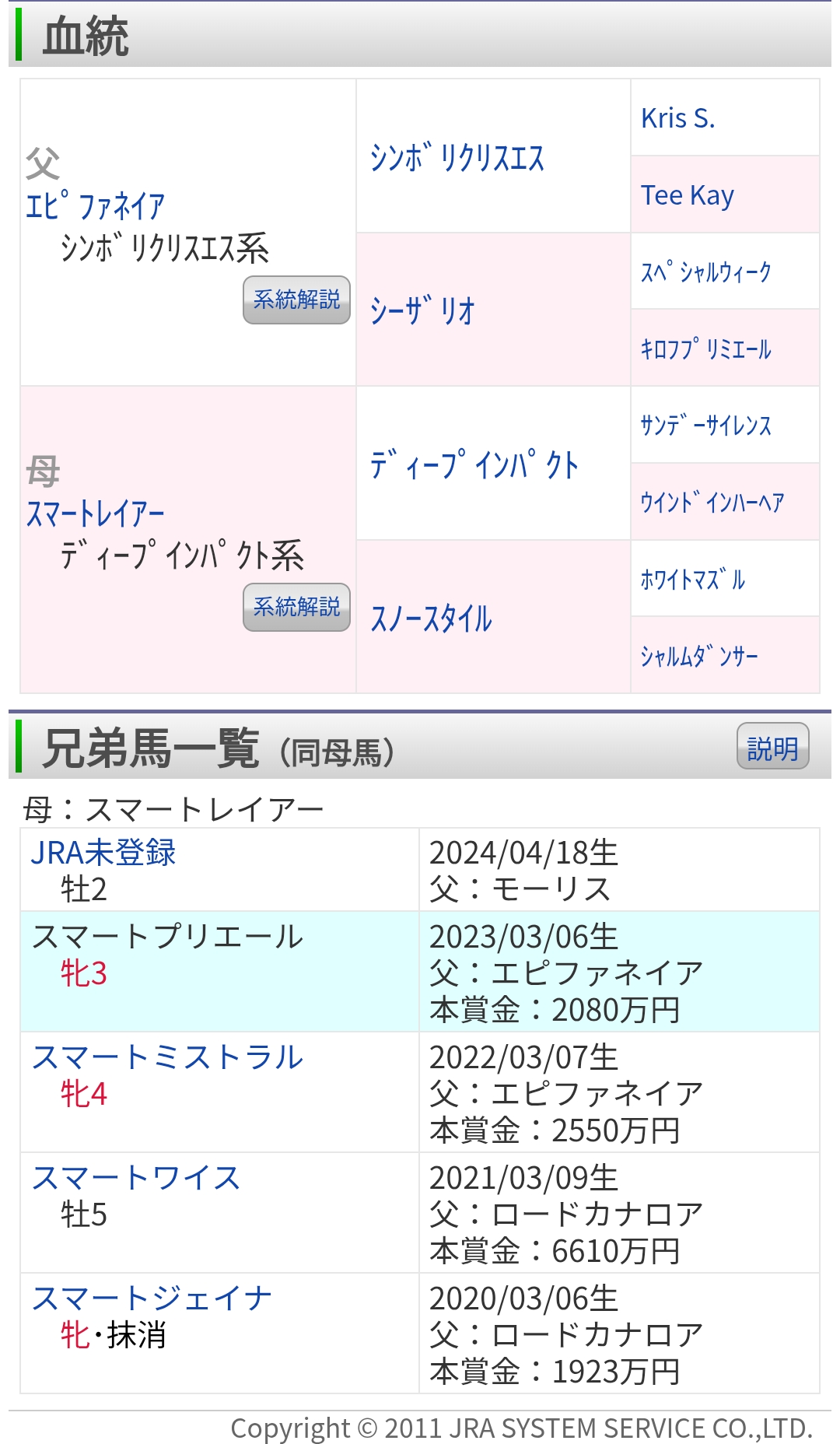This screenshot has height=1444, width=840.
Task: Tap 系統解説 button under ディープインパクト系
Action: [296, 607]
